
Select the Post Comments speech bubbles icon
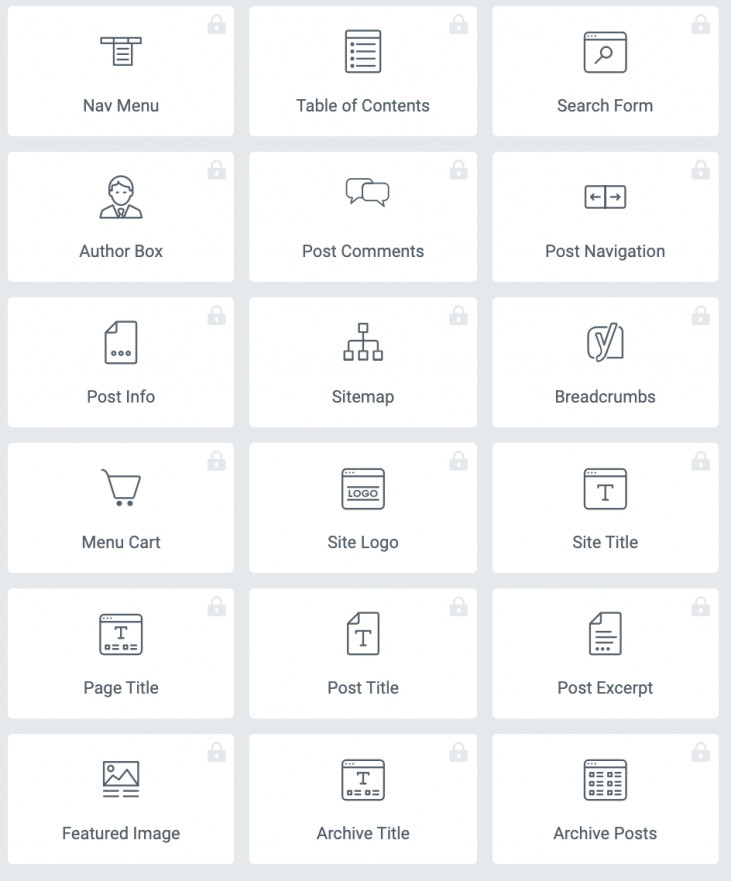(363, 196)
